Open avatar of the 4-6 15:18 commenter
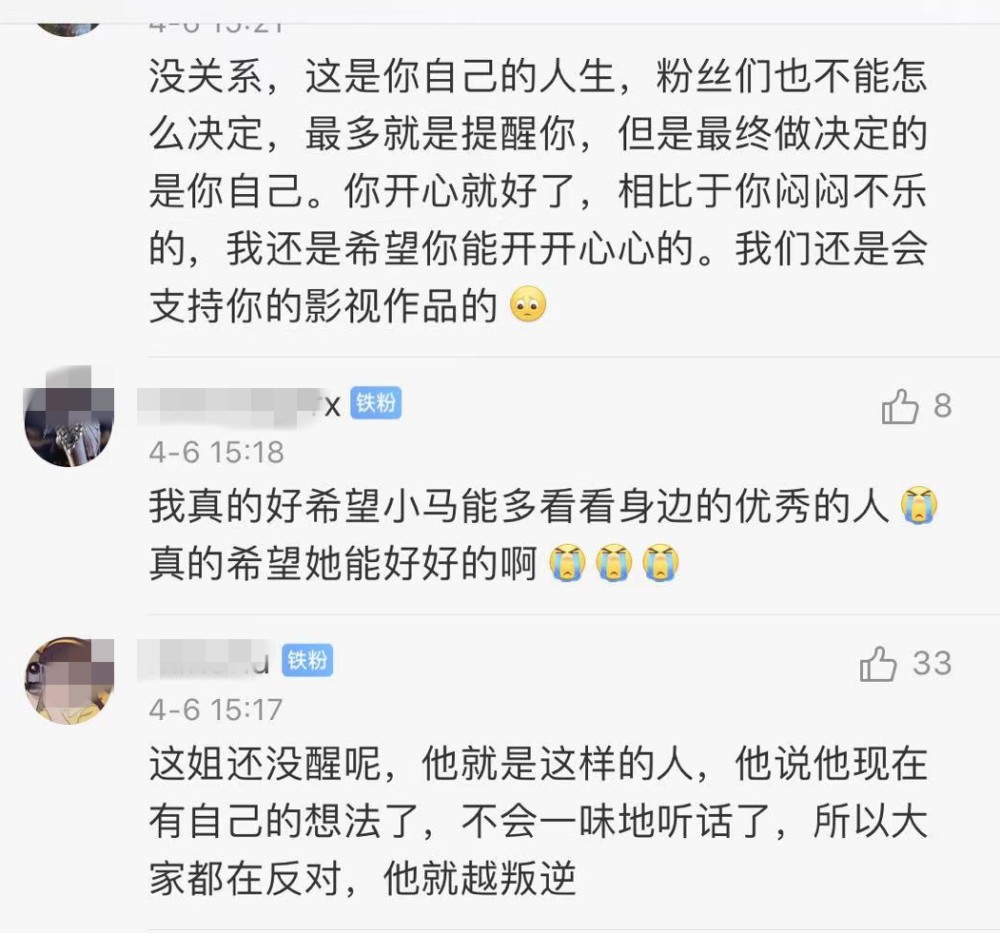The width and height of the screenshot is (1000, 933). pyautogui.click(x=69, y=416)
